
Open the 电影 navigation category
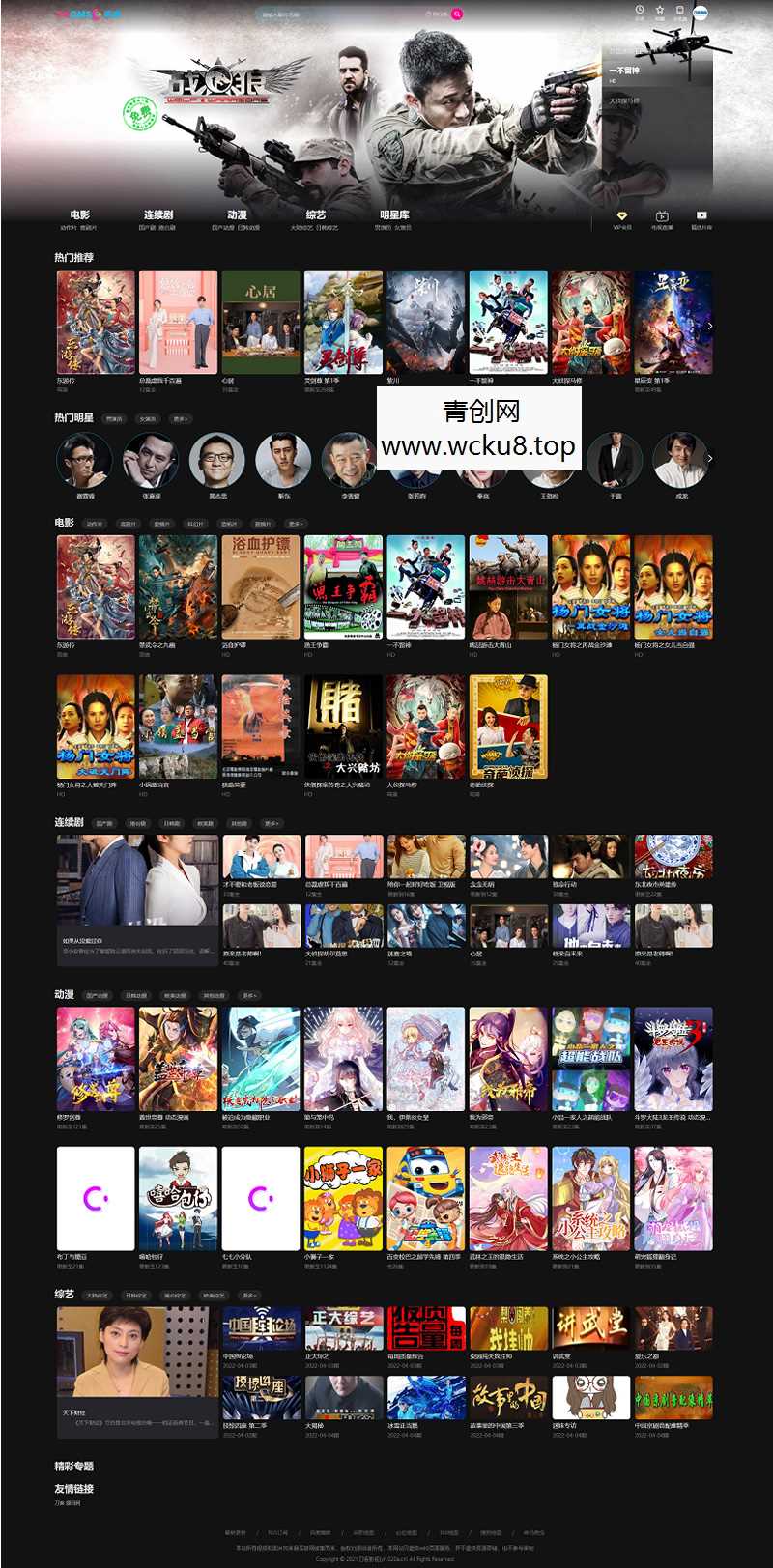pyautogui.click(x=79, y=215)
